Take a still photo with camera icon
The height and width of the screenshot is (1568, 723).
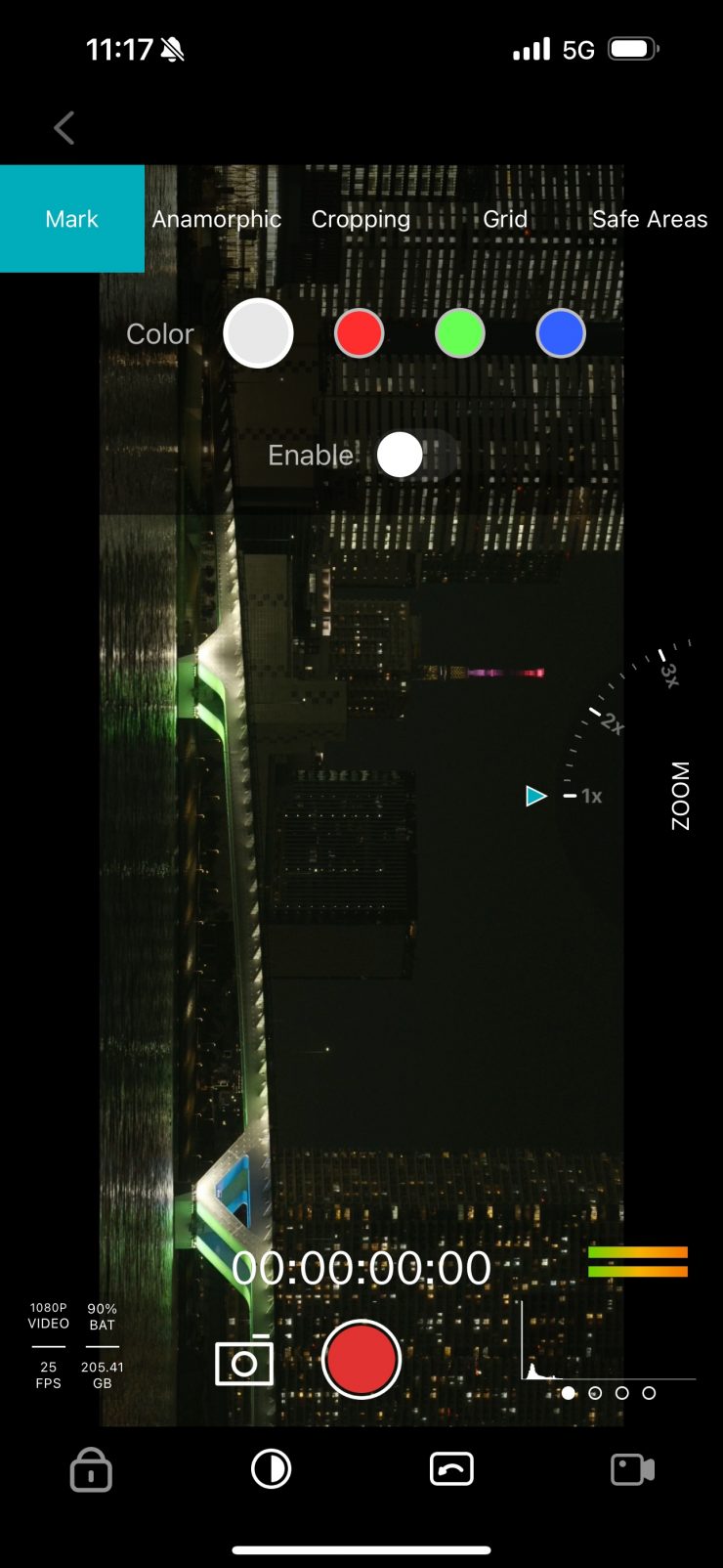(244, 1361)
